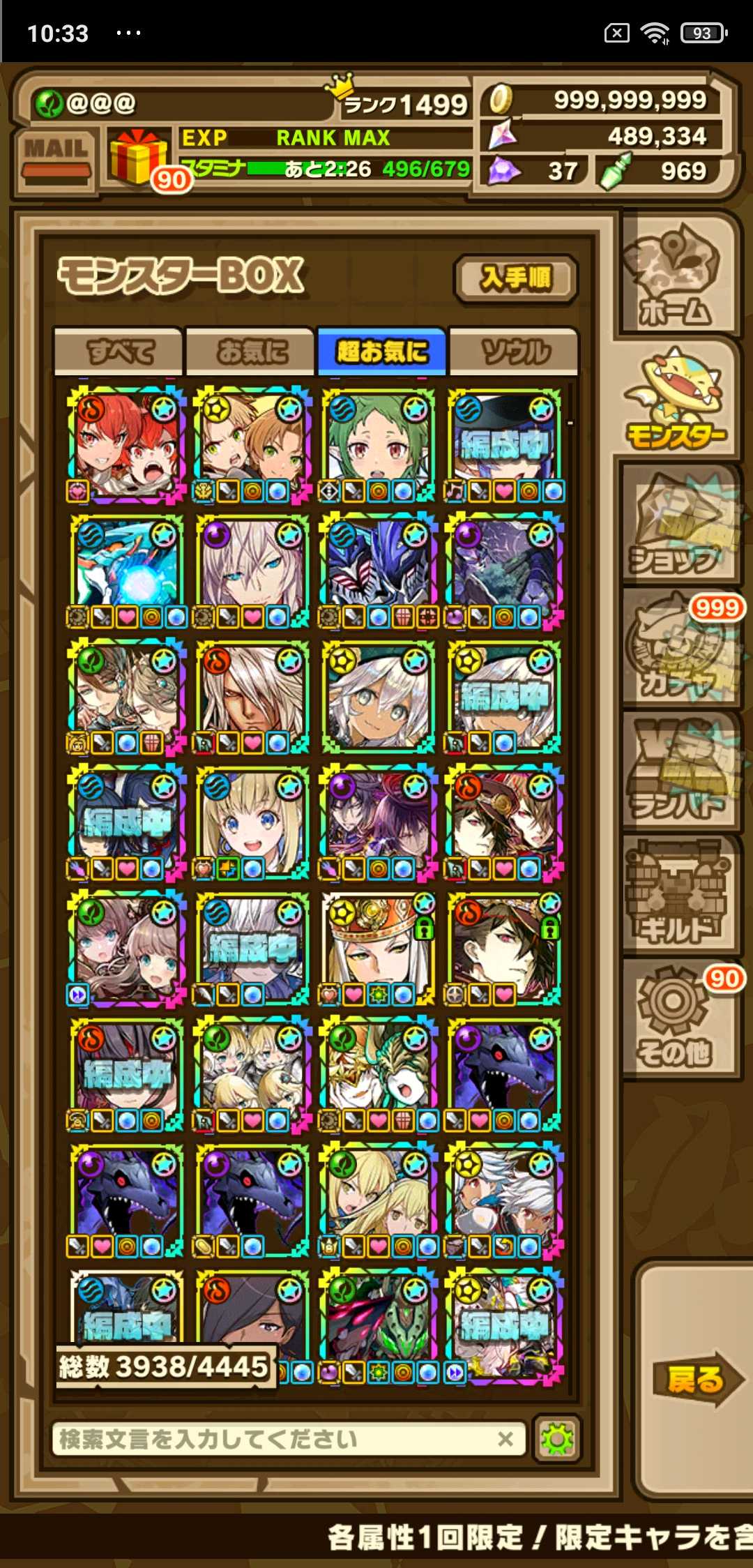753x1568 pixels.
Task: Clear the search field with X
Action: click(x=506, y=1438)
